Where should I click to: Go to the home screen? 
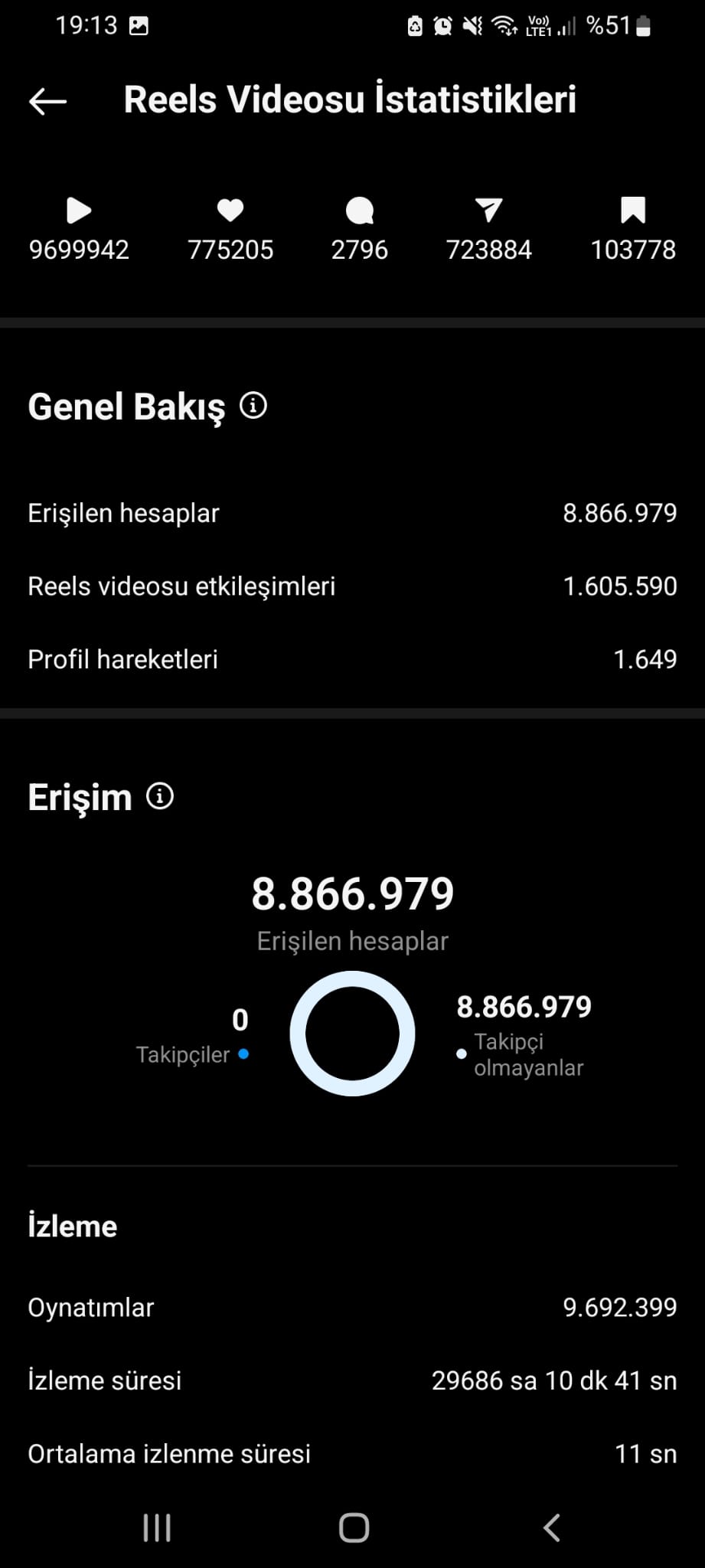354,1527
